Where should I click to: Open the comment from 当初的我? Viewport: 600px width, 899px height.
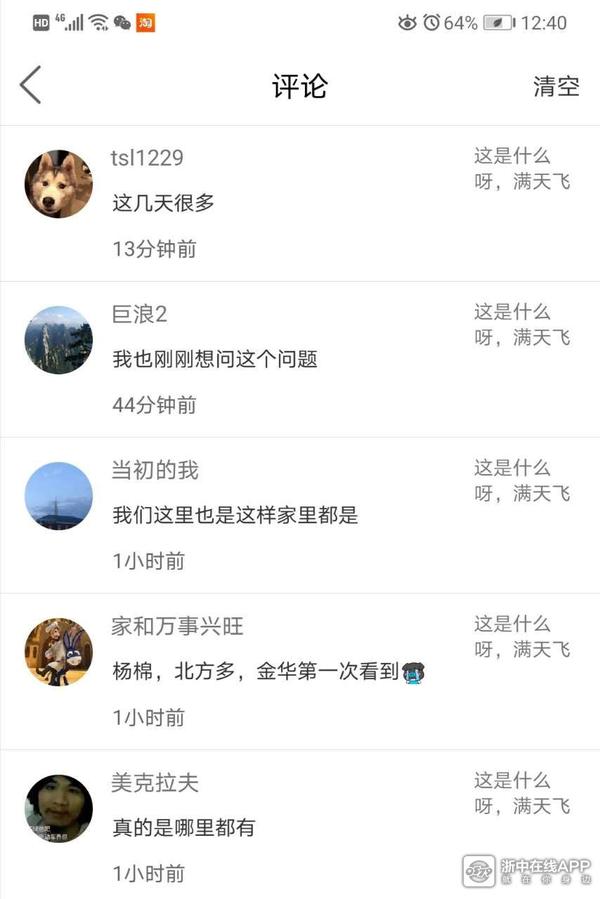235,515
